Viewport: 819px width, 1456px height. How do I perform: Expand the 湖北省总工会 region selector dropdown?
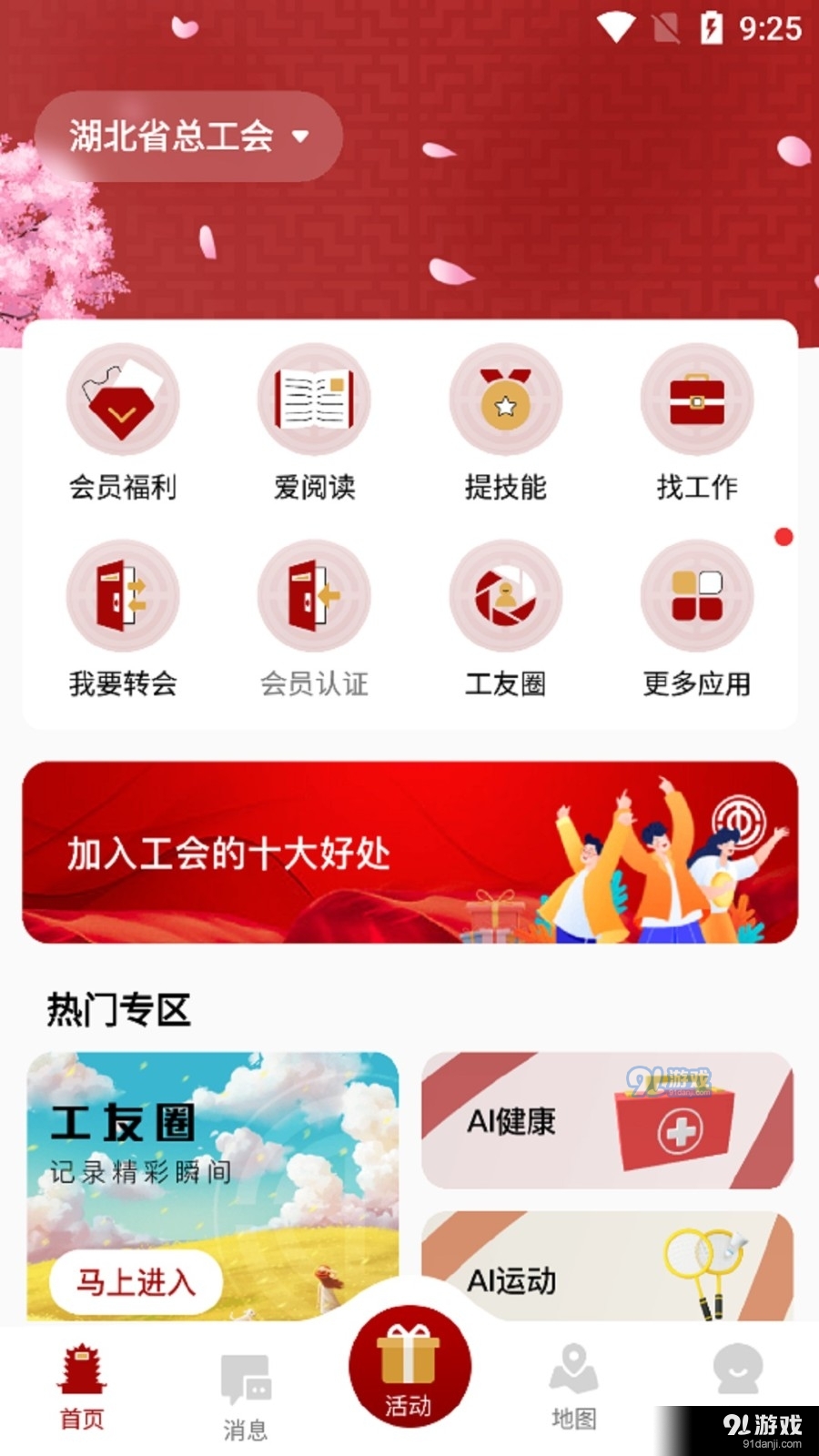(x=188, y=135)
